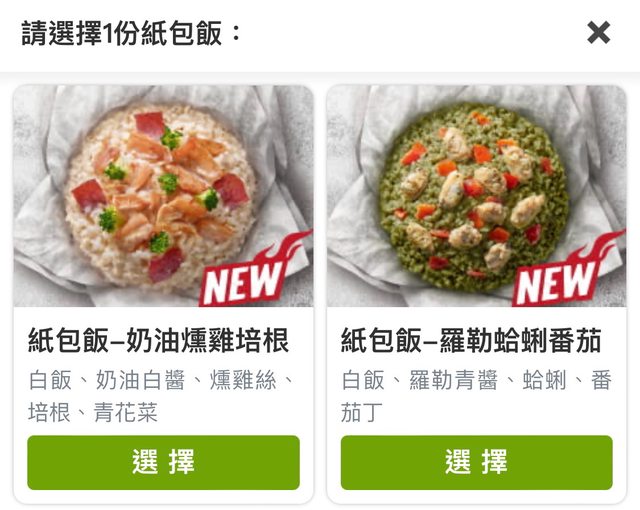Viewport: 640px width, 510px height.
Task: Select 紙包飯–奶油燻雞培根
Action: click(x=163, y=462)
